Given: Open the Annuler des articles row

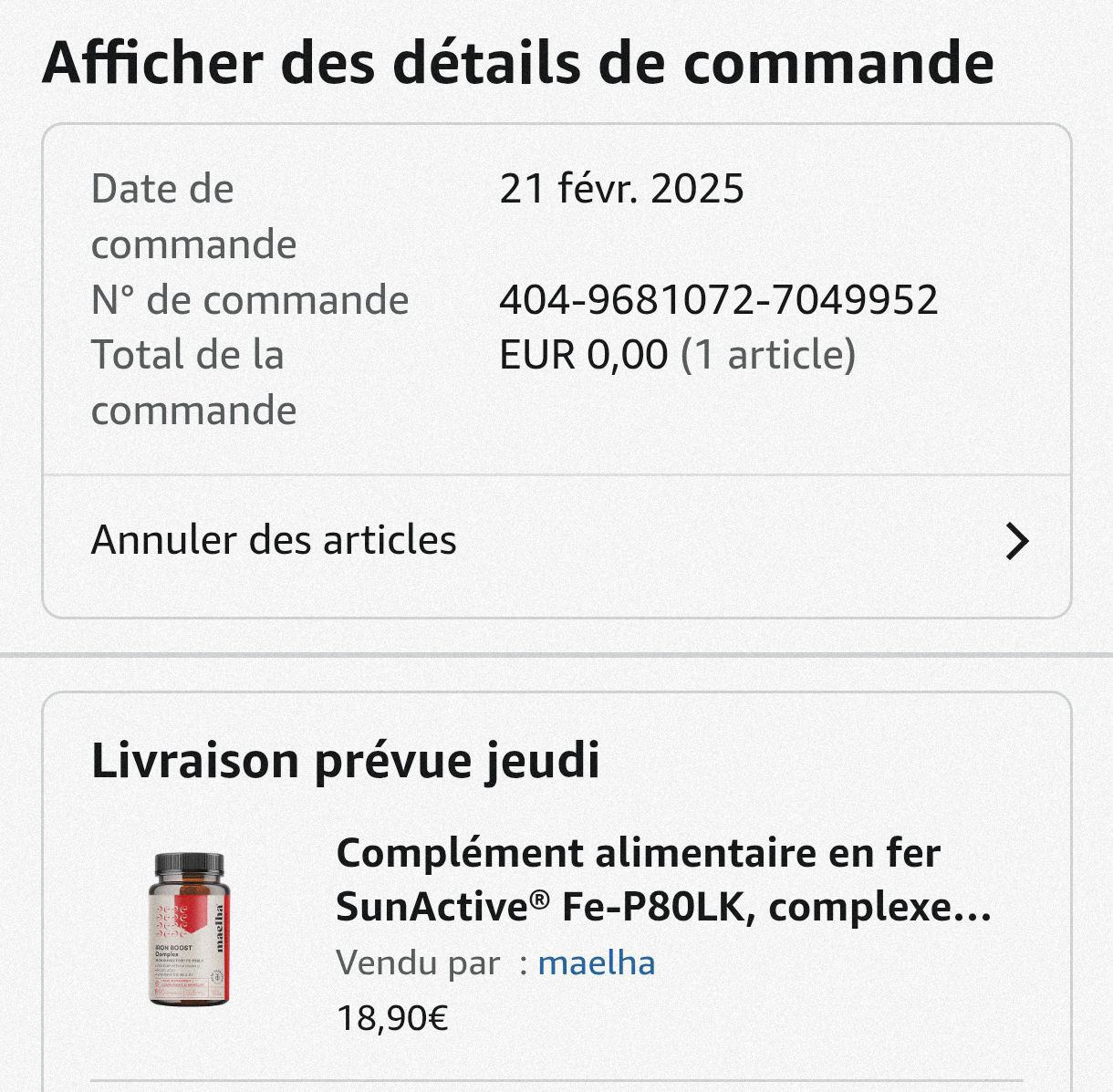Looking at the screenshot, I should click(556, 541).
